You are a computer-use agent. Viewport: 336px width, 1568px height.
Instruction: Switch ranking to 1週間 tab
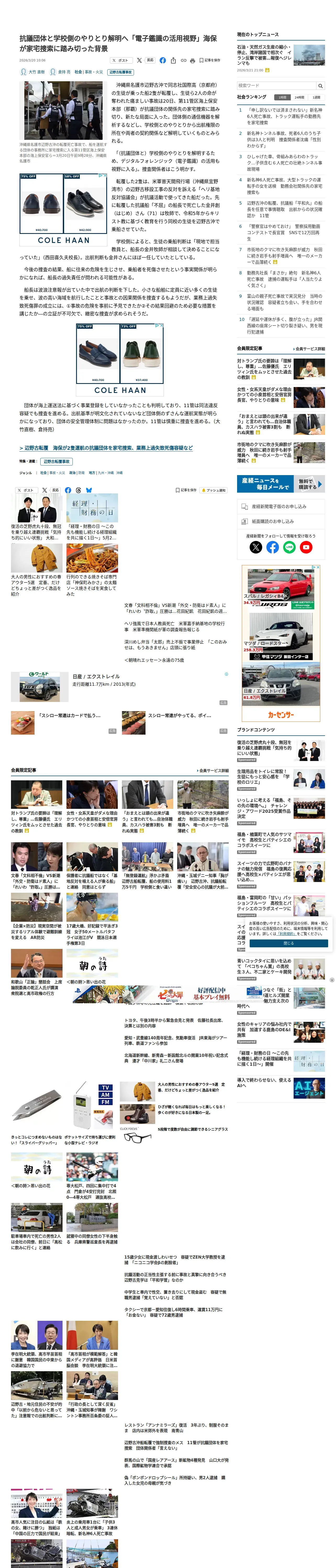[x=316, y=97]
